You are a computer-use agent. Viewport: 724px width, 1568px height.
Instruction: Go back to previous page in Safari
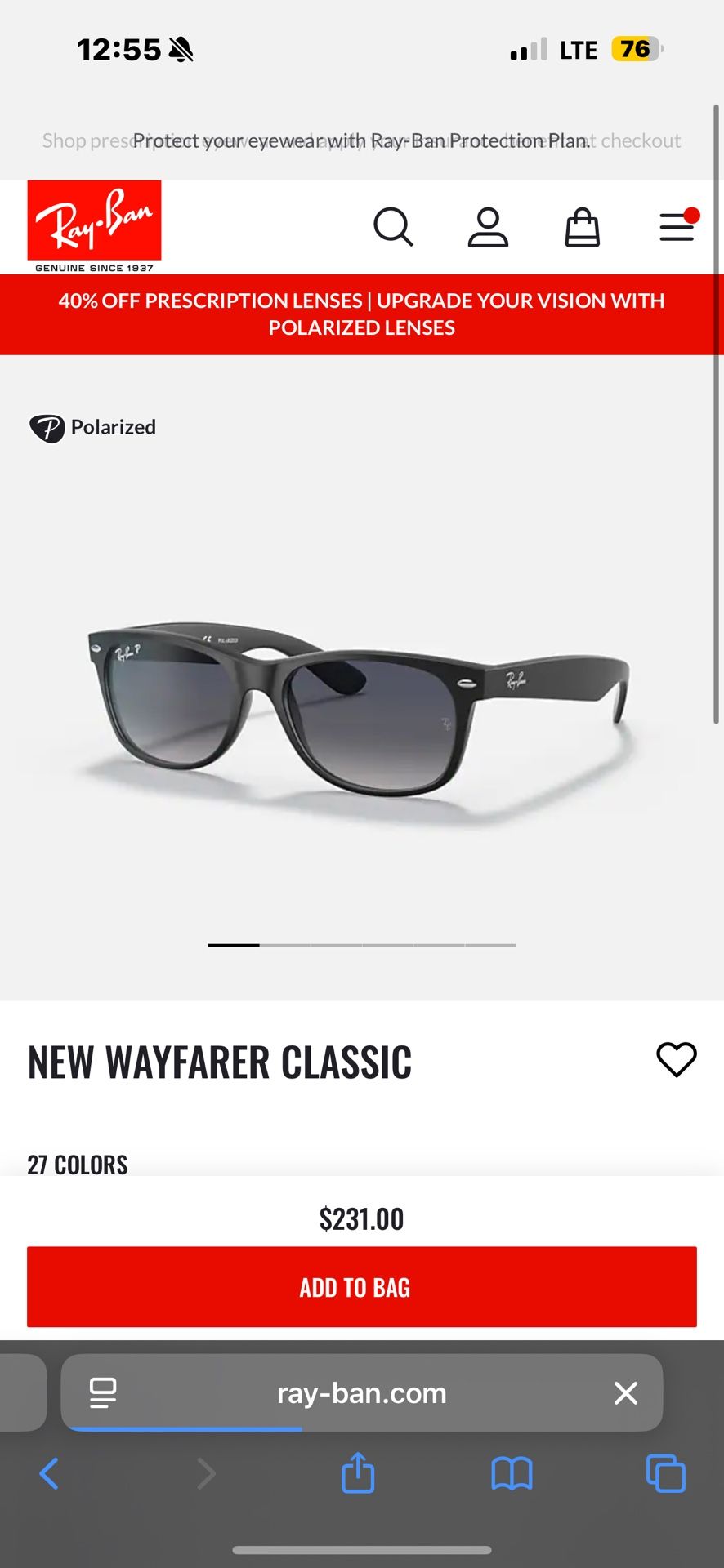point(49,1474)
